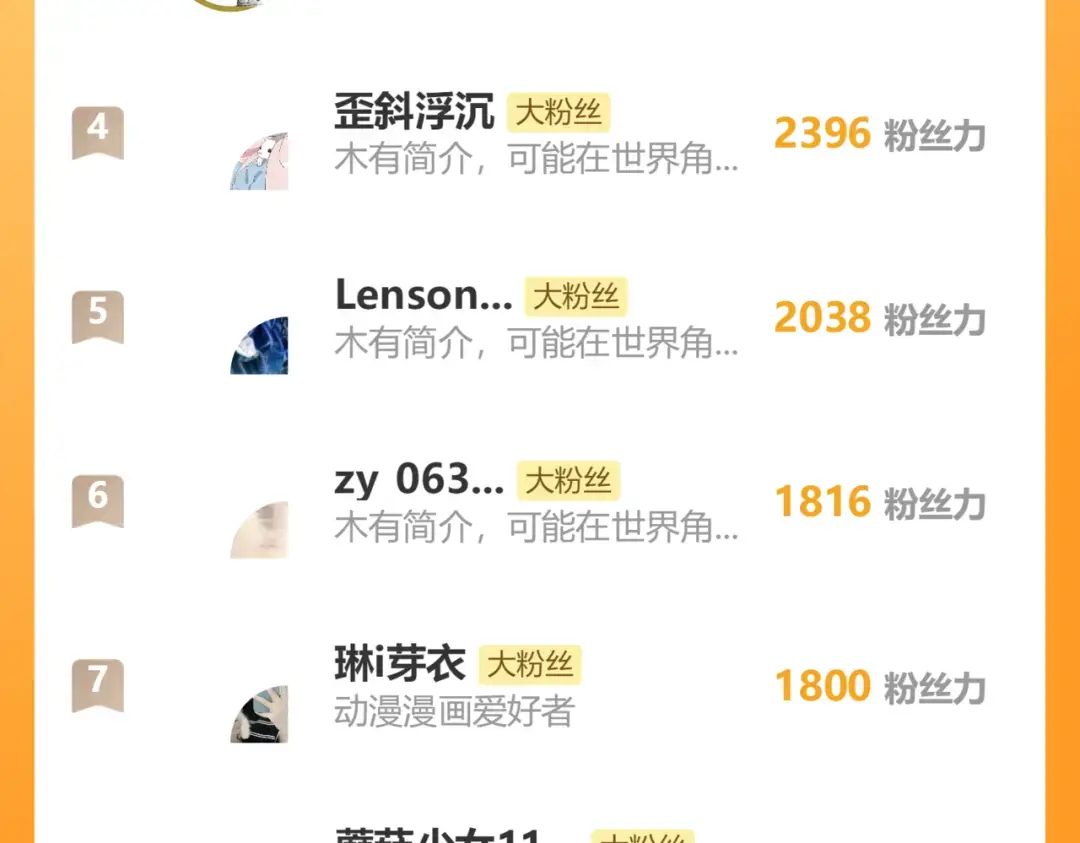1080x843 pixels.
Task: Open 琳i芽衣's profile row
Action: point(539,686)
